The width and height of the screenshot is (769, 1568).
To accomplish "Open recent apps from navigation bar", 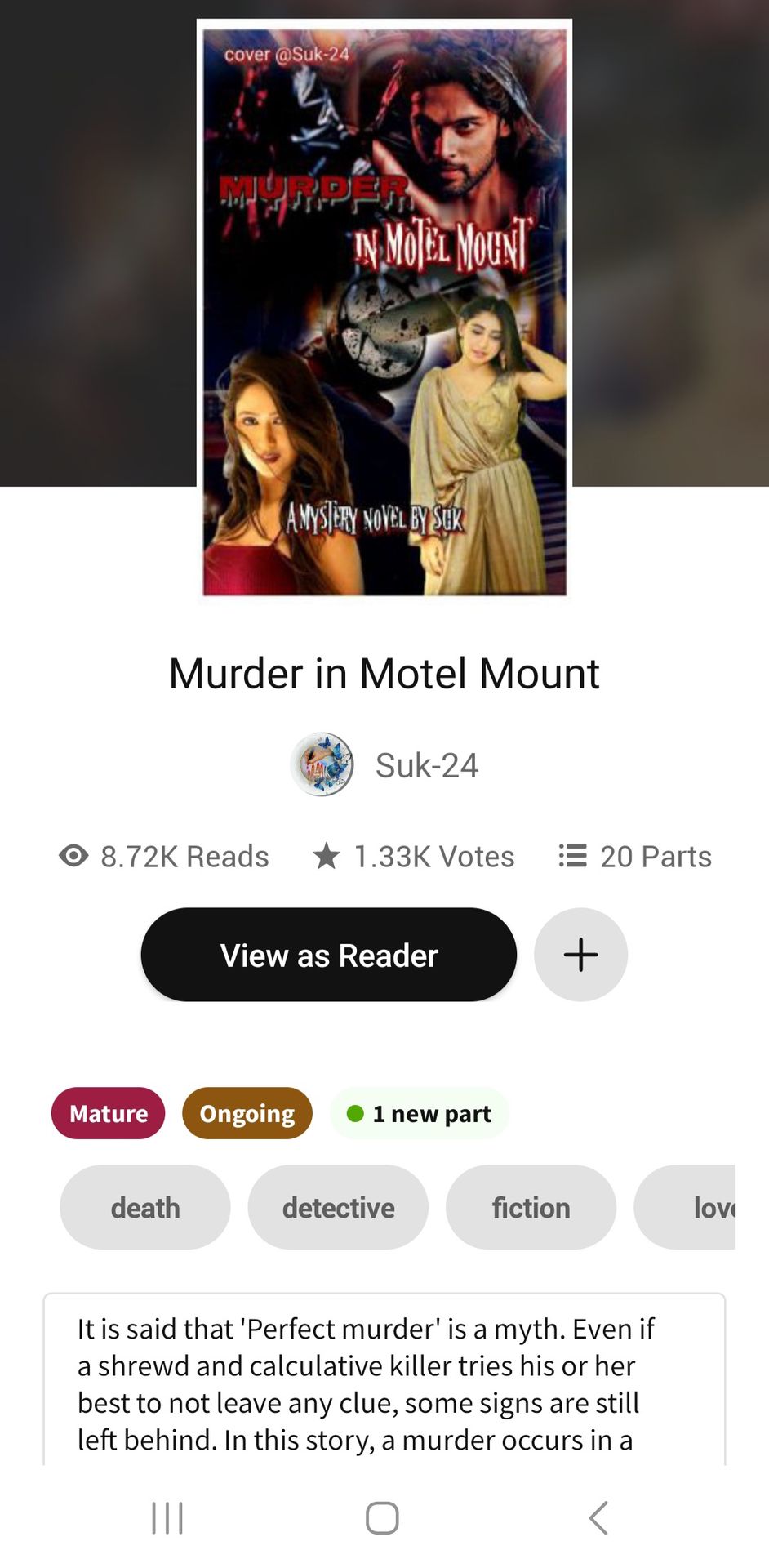I will [x=167, y=1518].
